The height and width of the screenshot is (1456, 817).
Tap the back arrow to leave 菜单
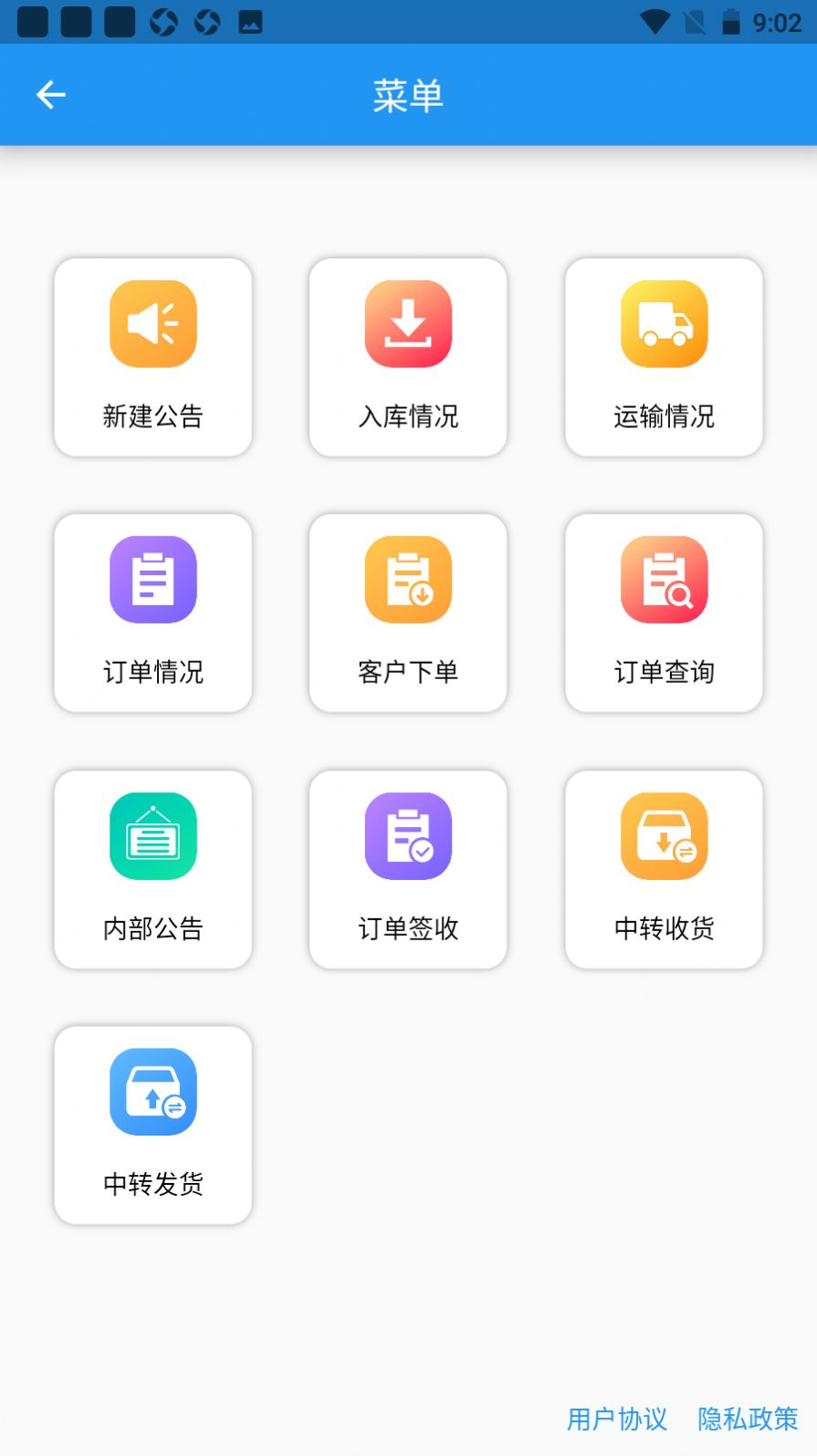pos(51,94)
